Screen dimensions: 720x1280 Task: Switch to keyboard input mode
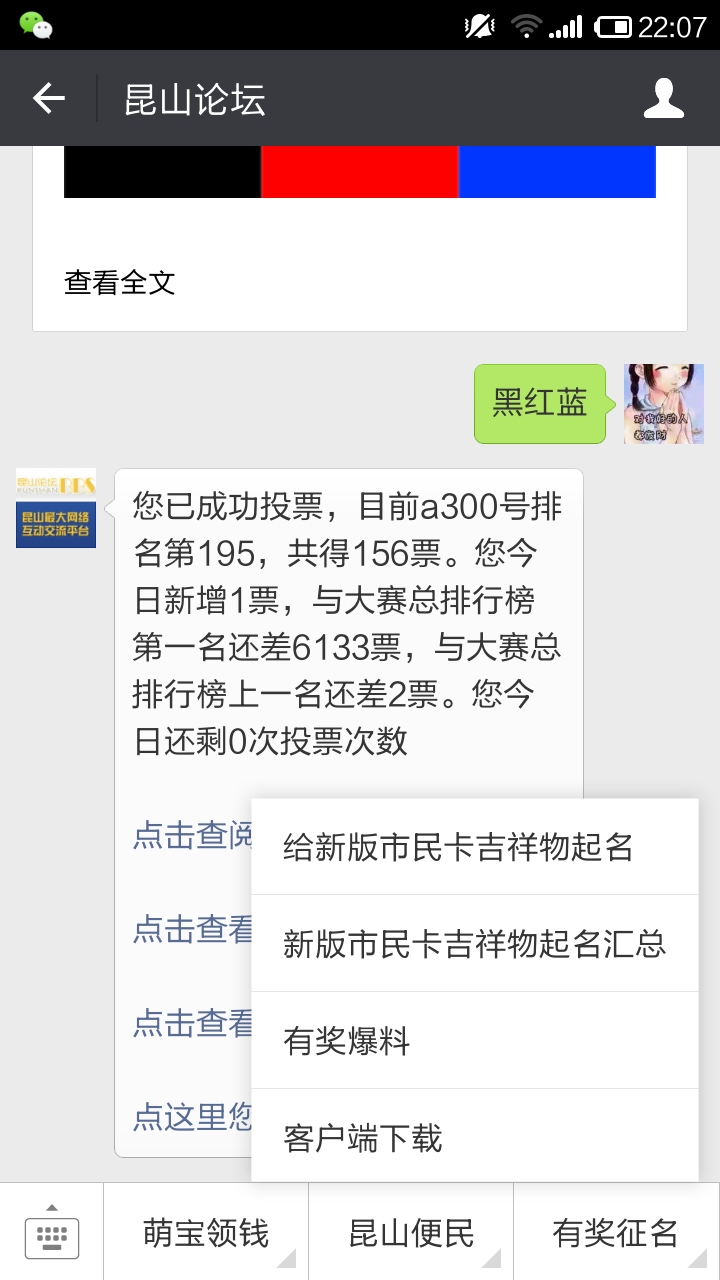(x=52, y=1232)
